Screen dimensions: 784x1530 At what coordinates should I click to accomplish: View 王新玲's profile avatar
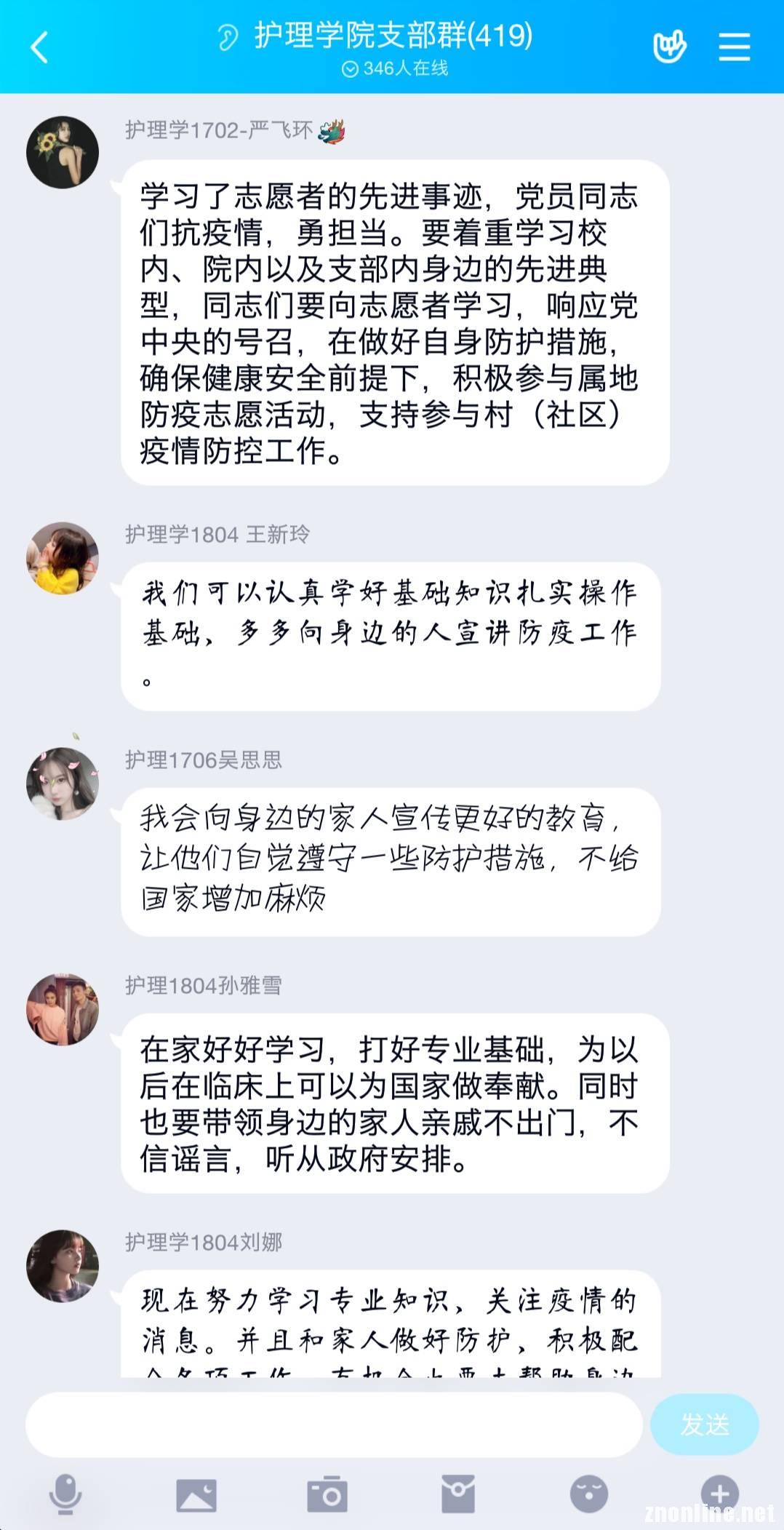(63, 557)
